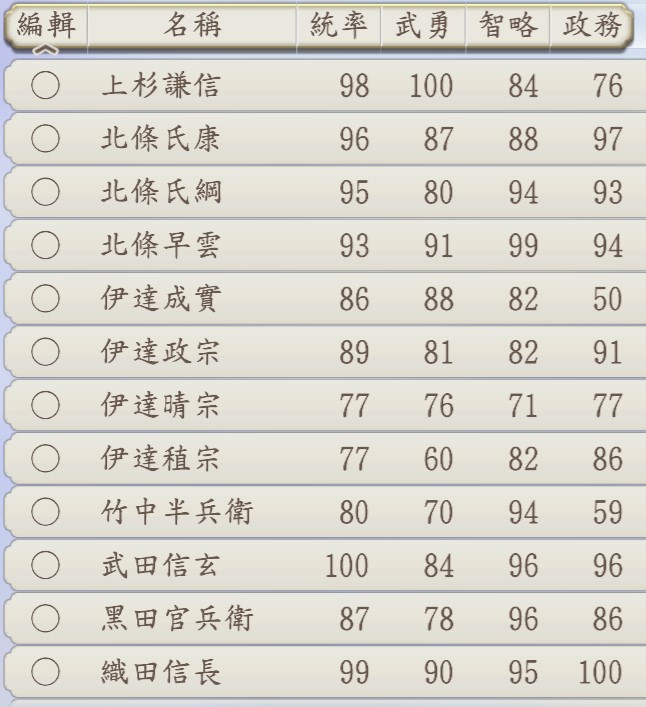Select the edit circle for 伊達成實
This screenshot has height=707, width=646.
46,299
